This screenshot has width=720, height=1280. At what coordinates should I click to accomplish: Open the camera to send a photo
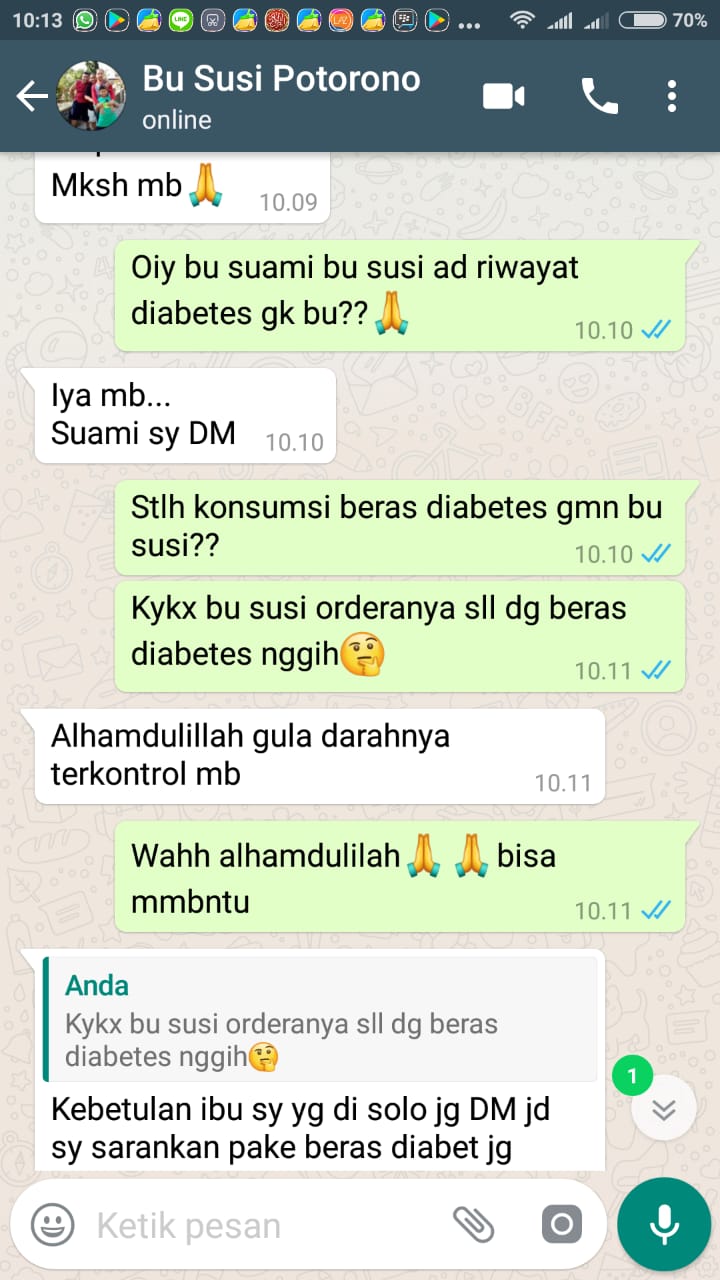point(561,1224)
